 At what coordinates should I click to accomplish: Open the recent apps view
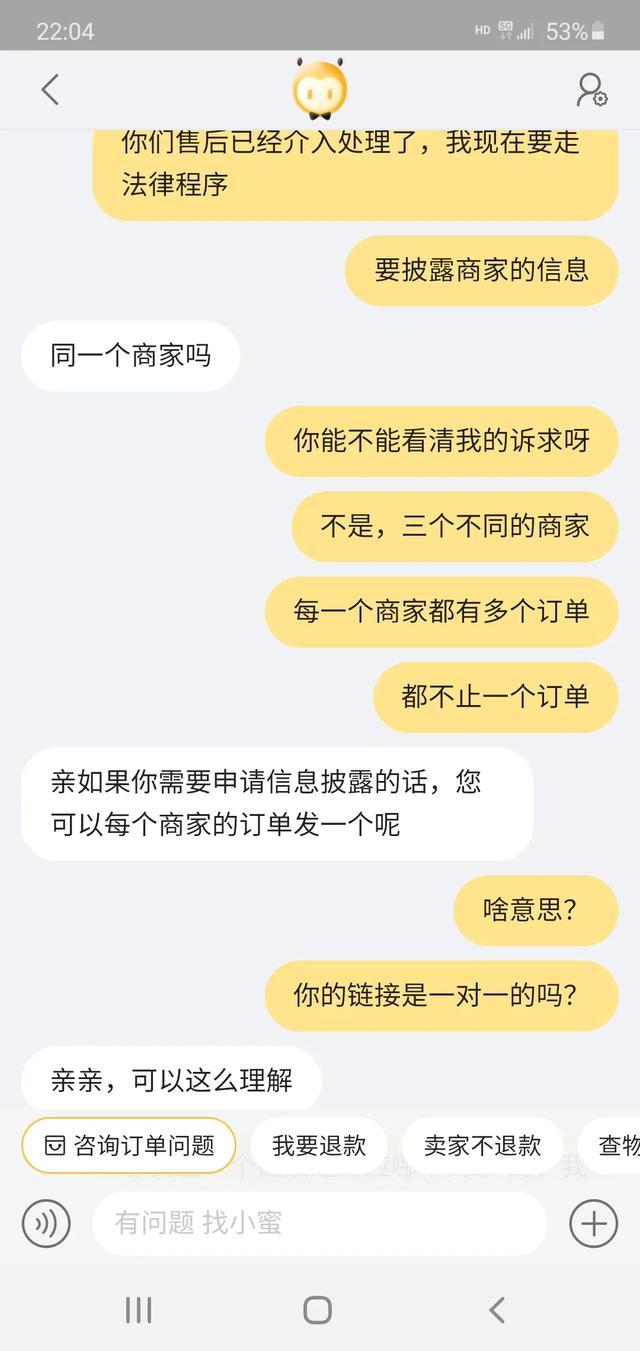click(x=139, y=1309)
